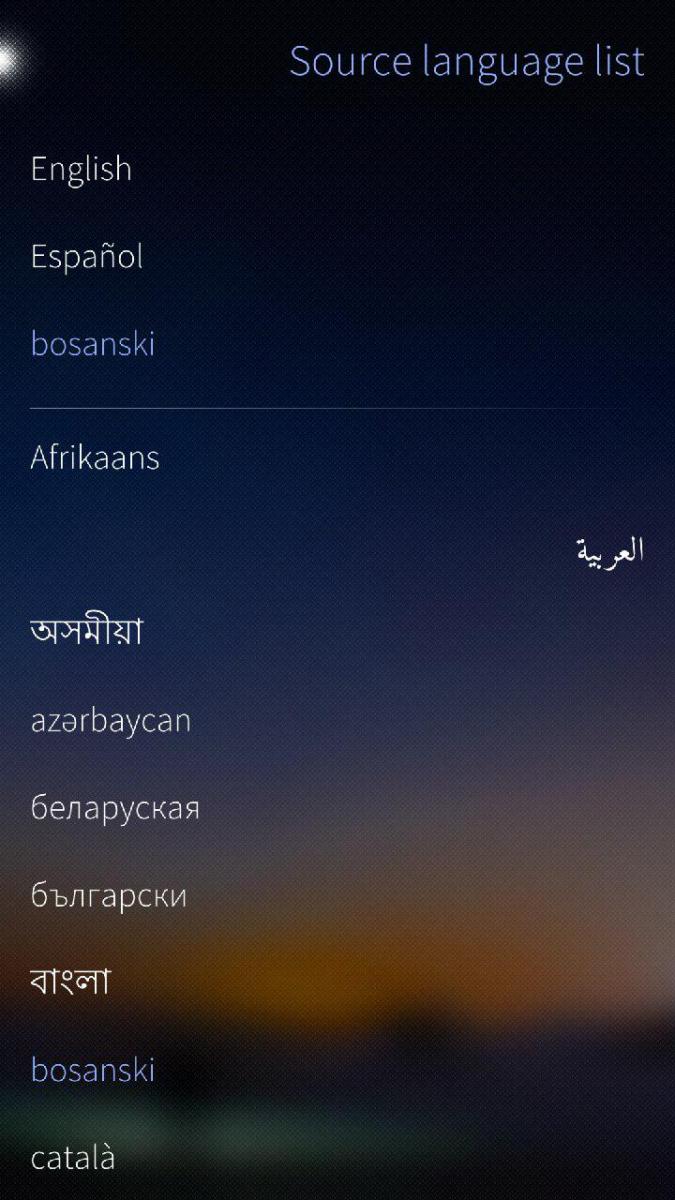Select অসমীয়া from the list
This screenshot has width=675, height=1200.
click(86, 632)
